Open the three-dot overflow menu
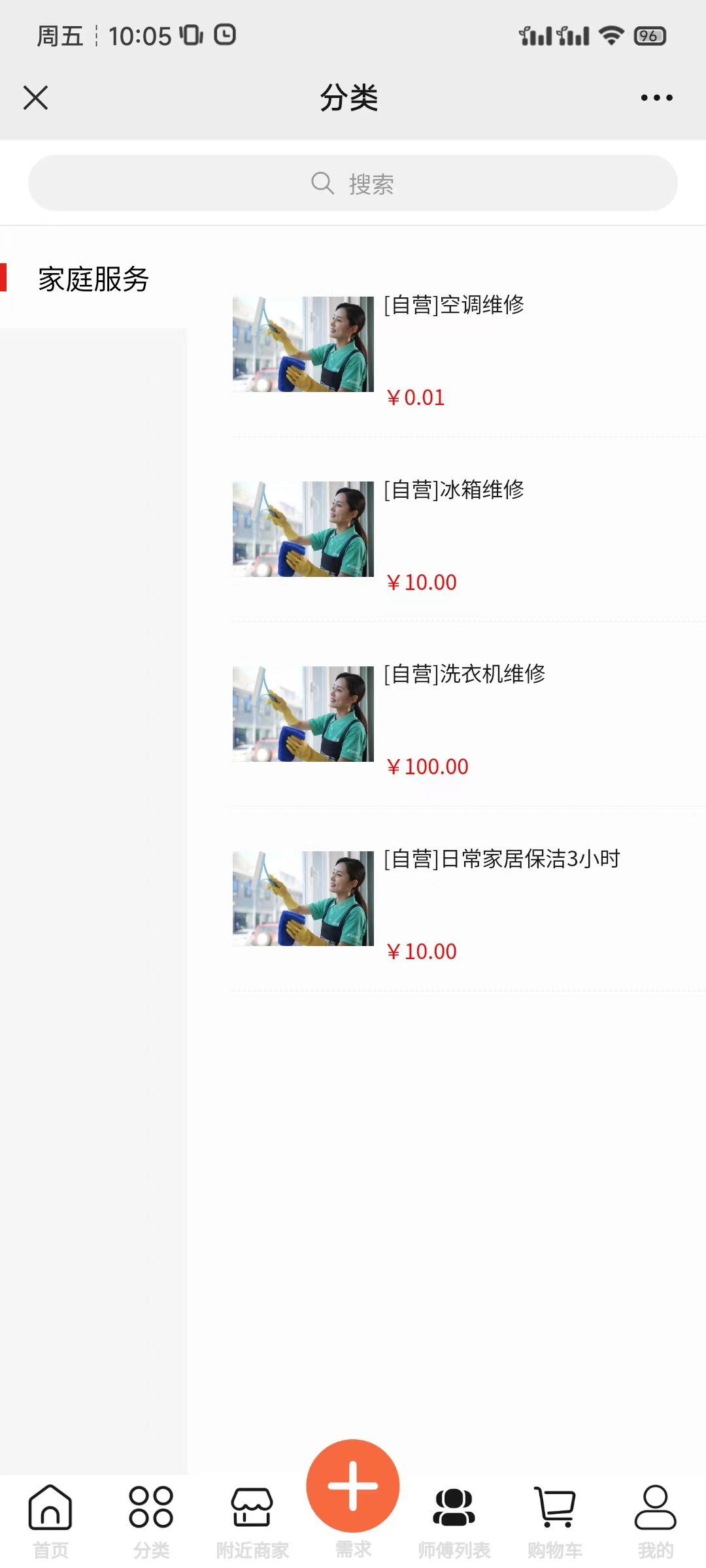The image size is (706, 1568). click(x=656, y=98)
